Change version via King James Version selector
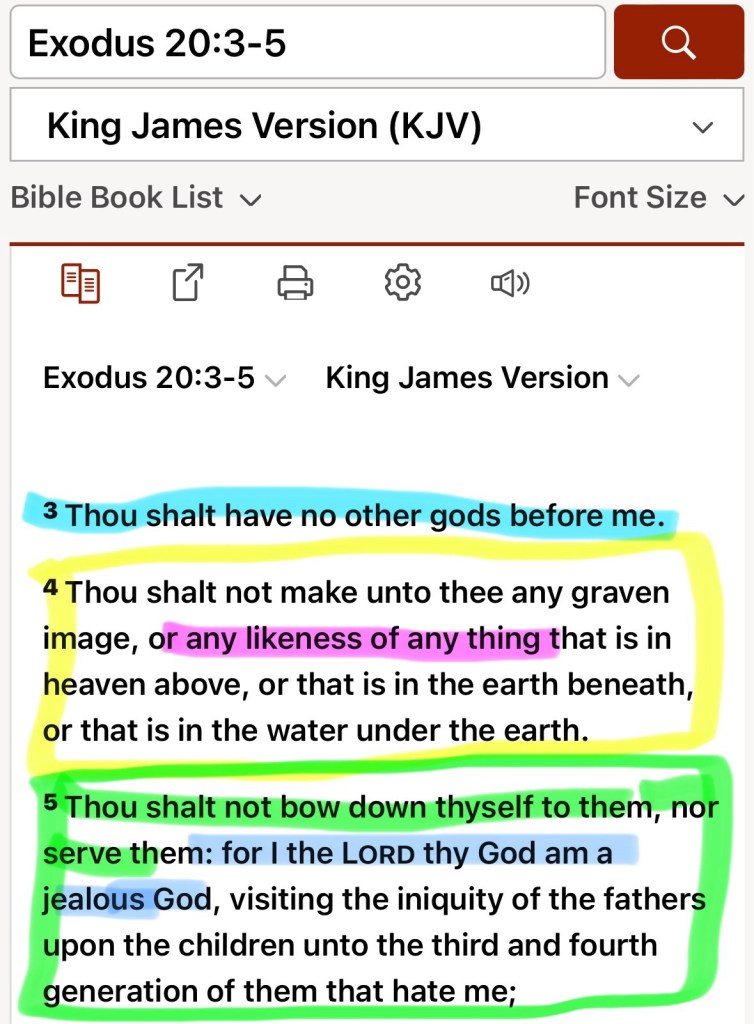The image size is (754, 1024). [482, 378]
